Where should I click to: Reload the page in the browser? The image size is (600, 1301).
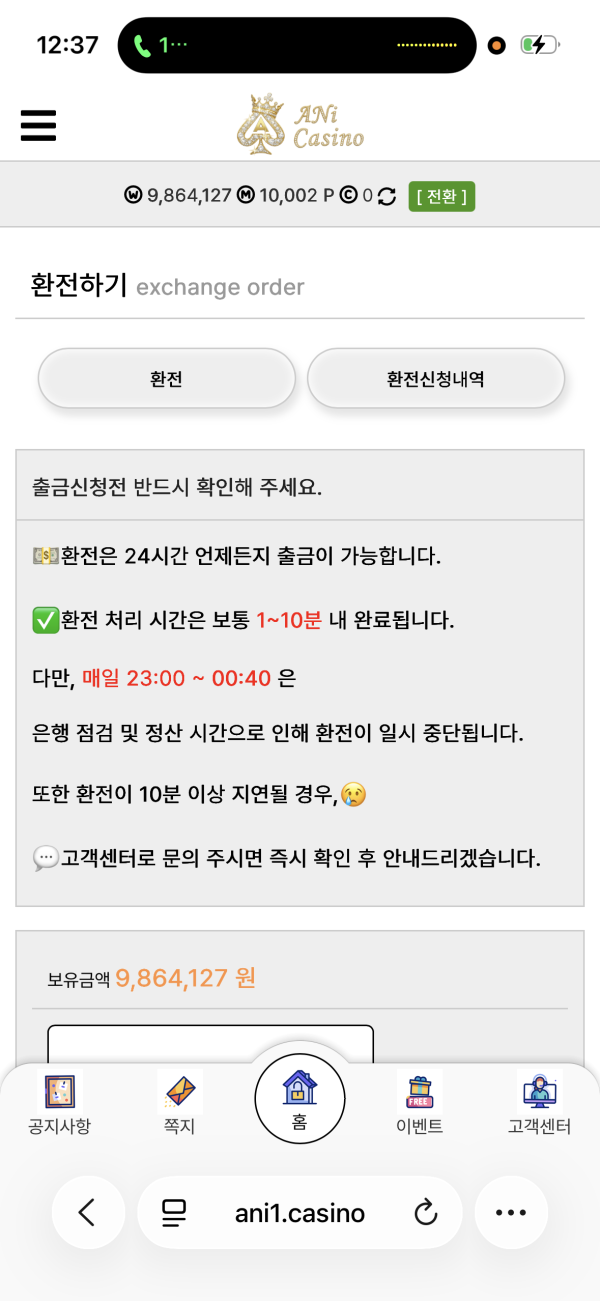pyautogui.click(x=426, y=1213)
